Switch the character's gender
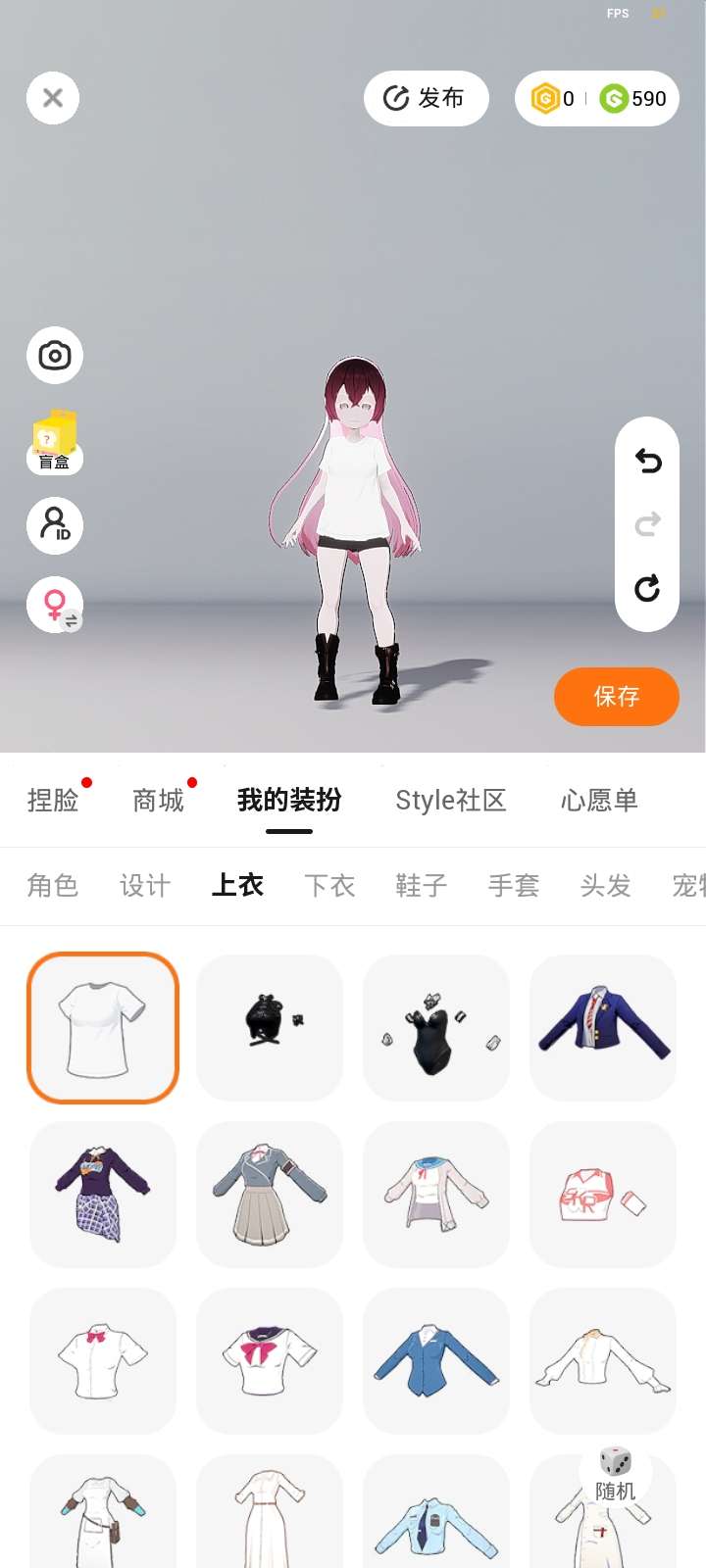The width and height of the screenshot is (706, 1568). 56,605
